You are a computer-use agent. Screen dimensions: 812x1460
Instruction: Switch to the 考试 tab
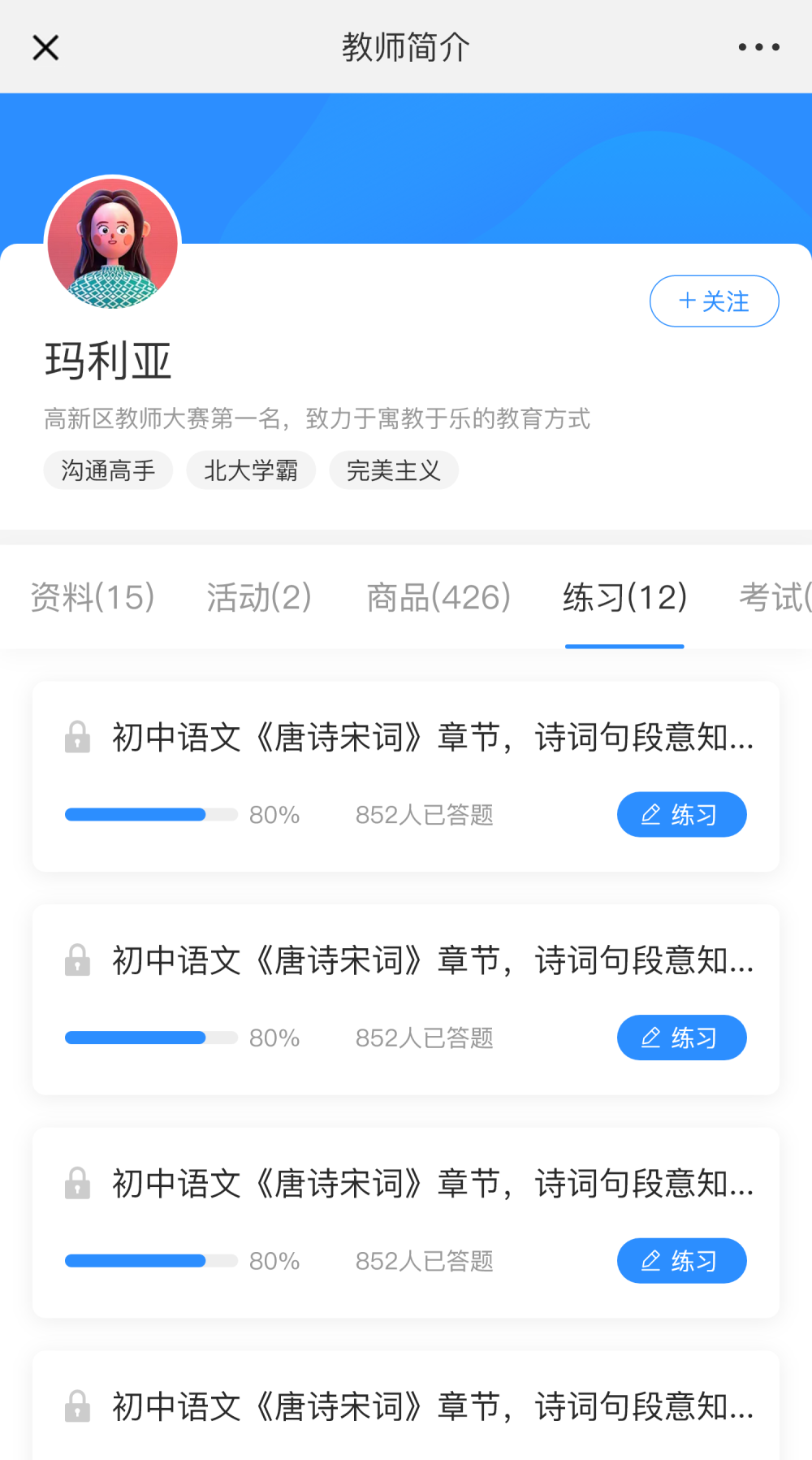click(x=775, y=597)
